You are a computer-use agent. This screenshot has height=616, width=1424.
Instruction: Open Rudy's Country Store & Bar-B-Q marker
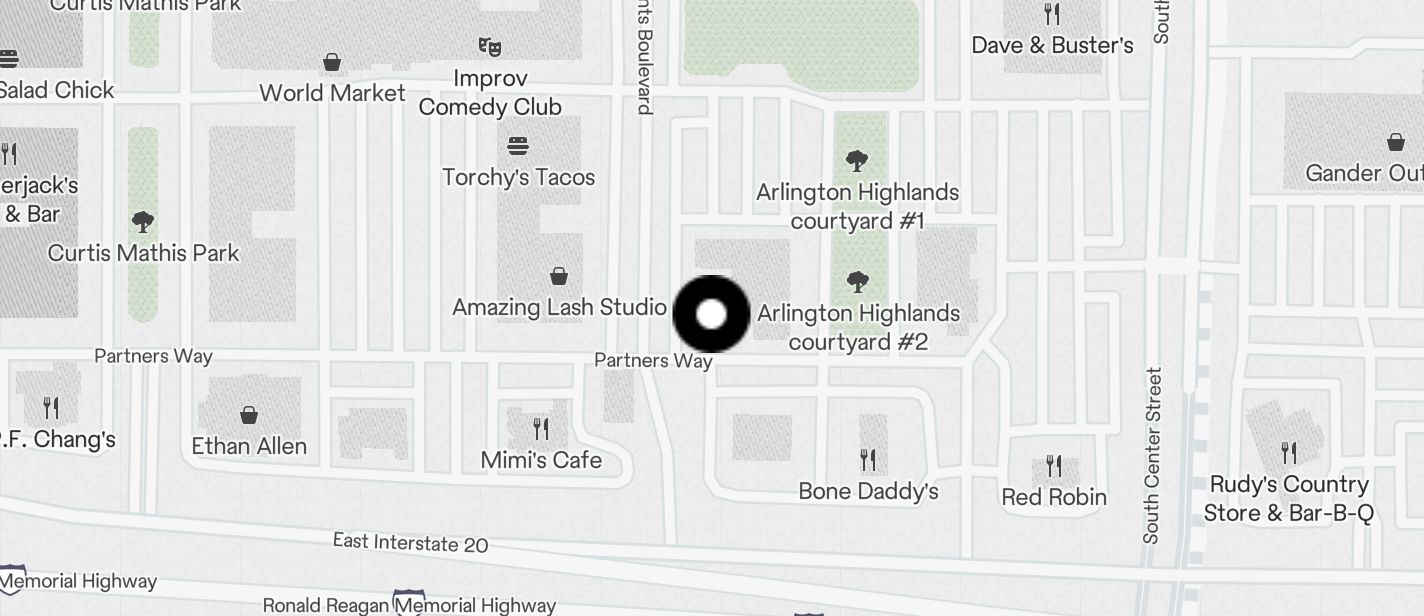[x=1289, y=453]
